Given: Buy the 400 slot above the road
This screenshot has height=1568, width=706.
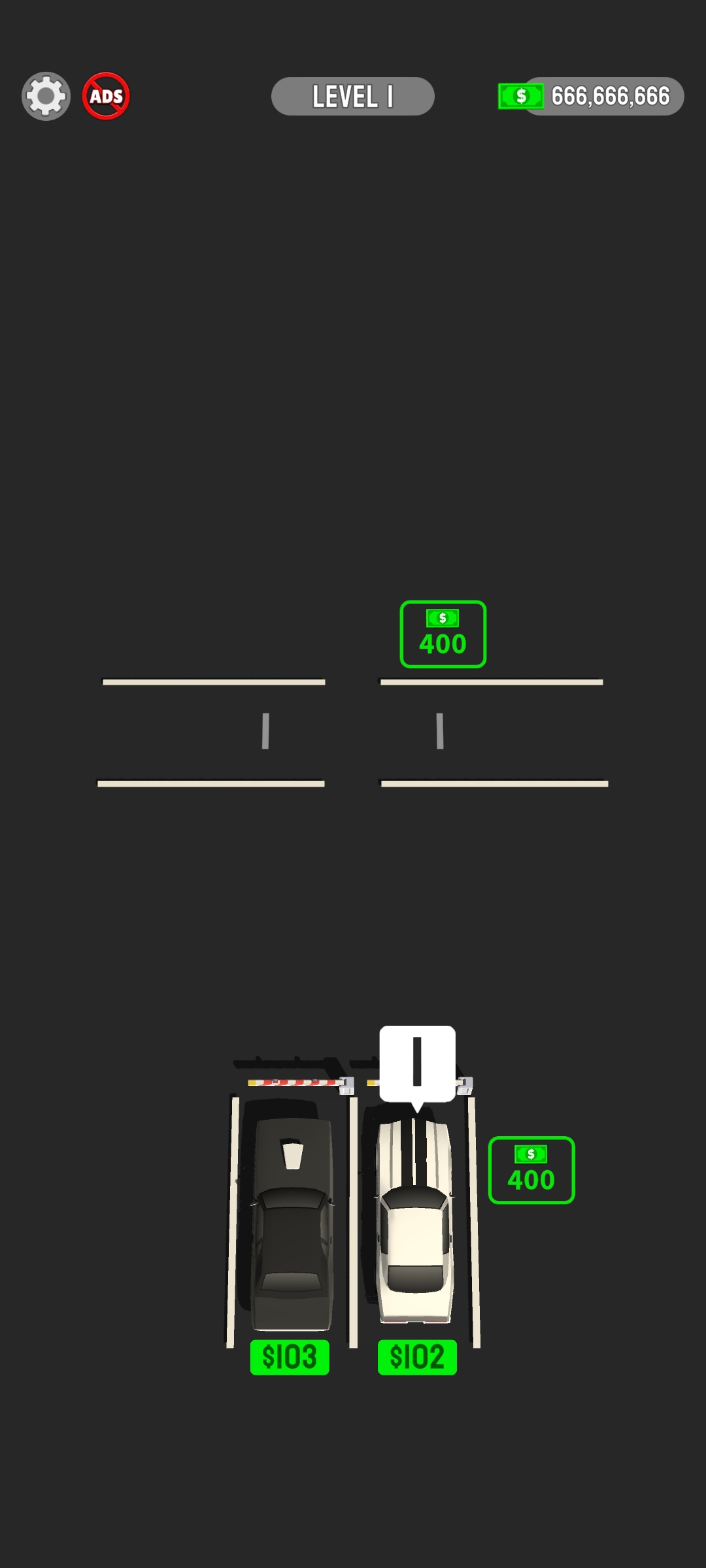Looking at the screenshot, I should 443,634.
